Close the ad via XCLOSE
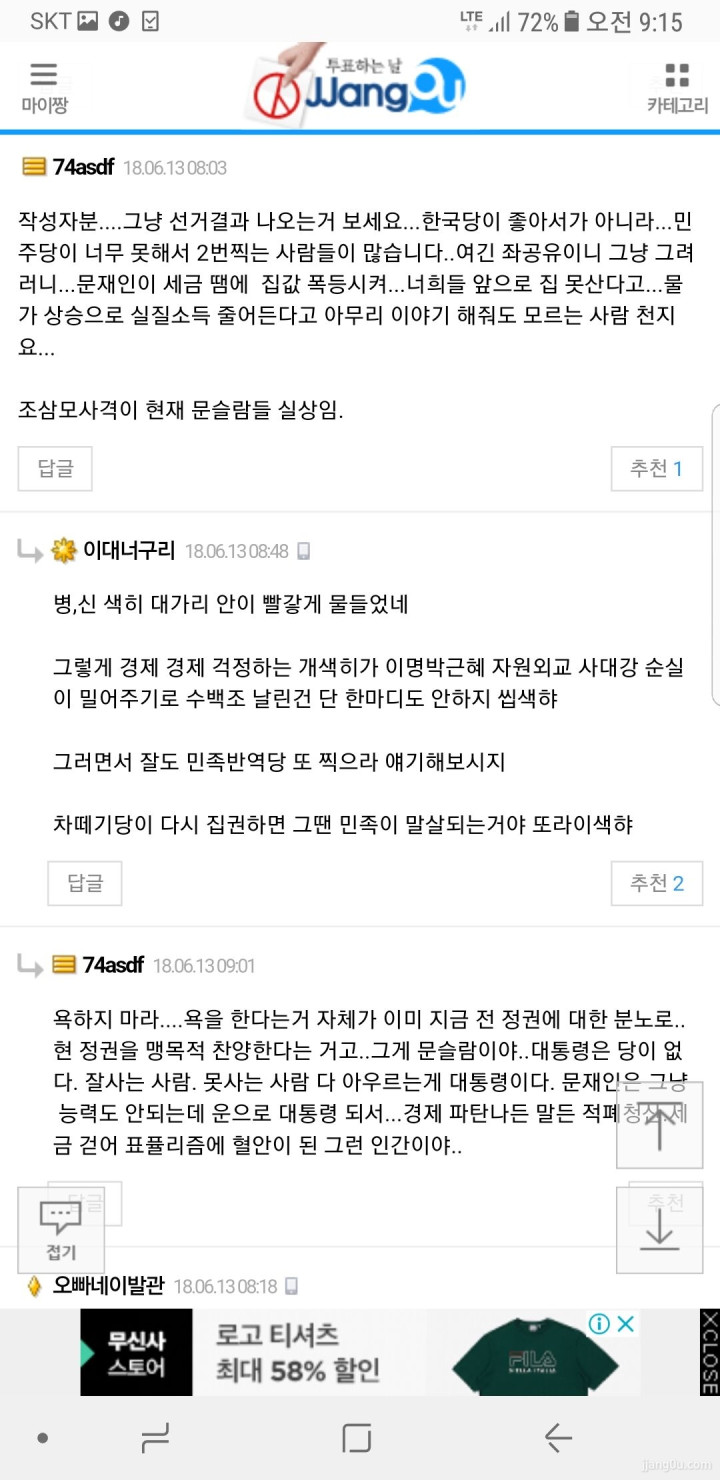This screenshot has height=1480, width=720. tap(709, 1352)
